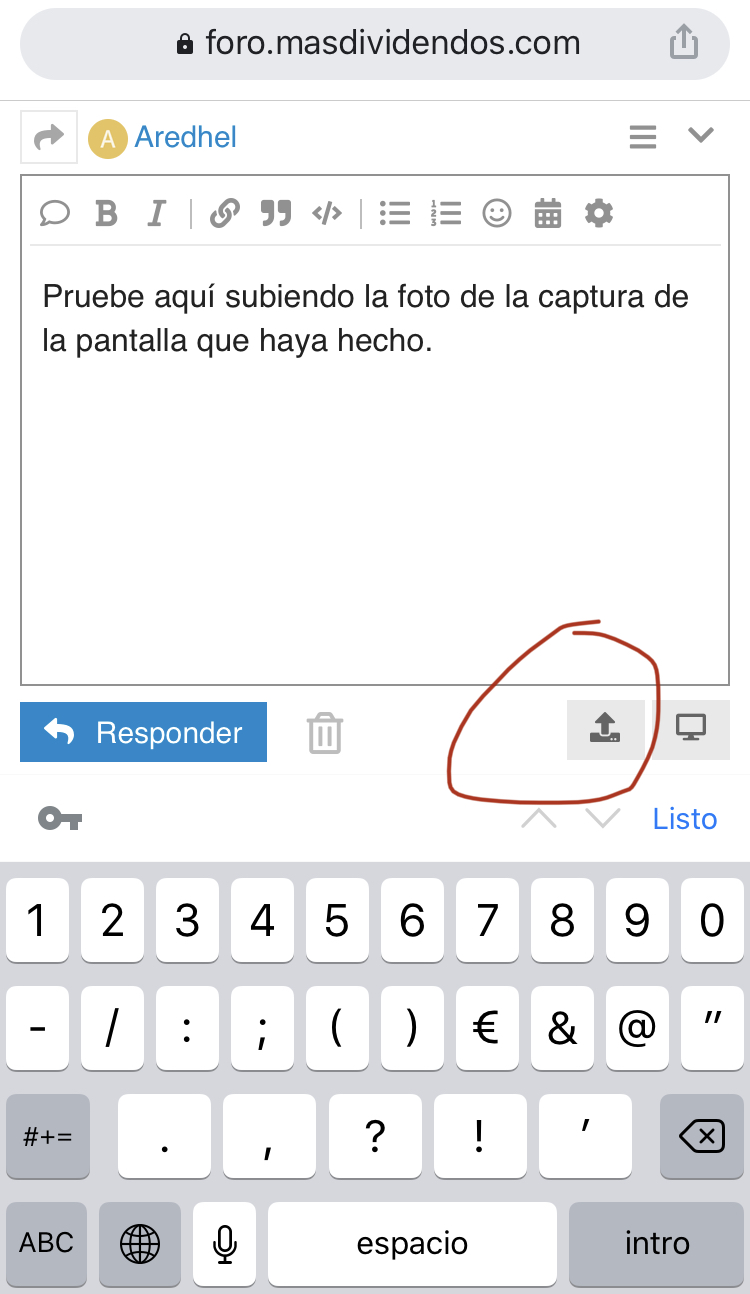Insert preformatted code from the toolbar
Screen dimensions: 750x1294
click(x=327, y=213)
